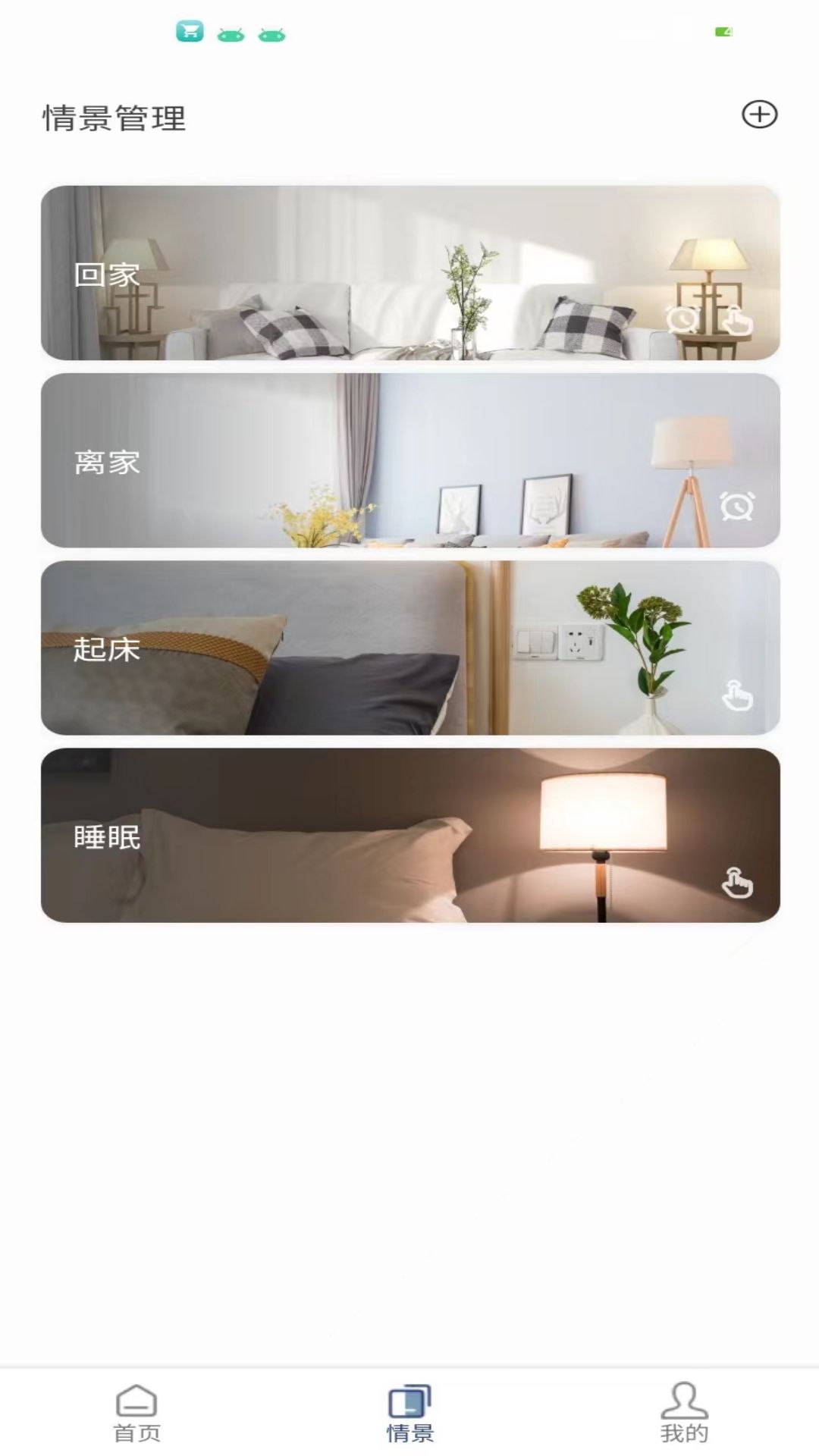Open the alarm timer icon on 离家 card
Screen dimensions: 819x1456
click(x=737, y=506)
